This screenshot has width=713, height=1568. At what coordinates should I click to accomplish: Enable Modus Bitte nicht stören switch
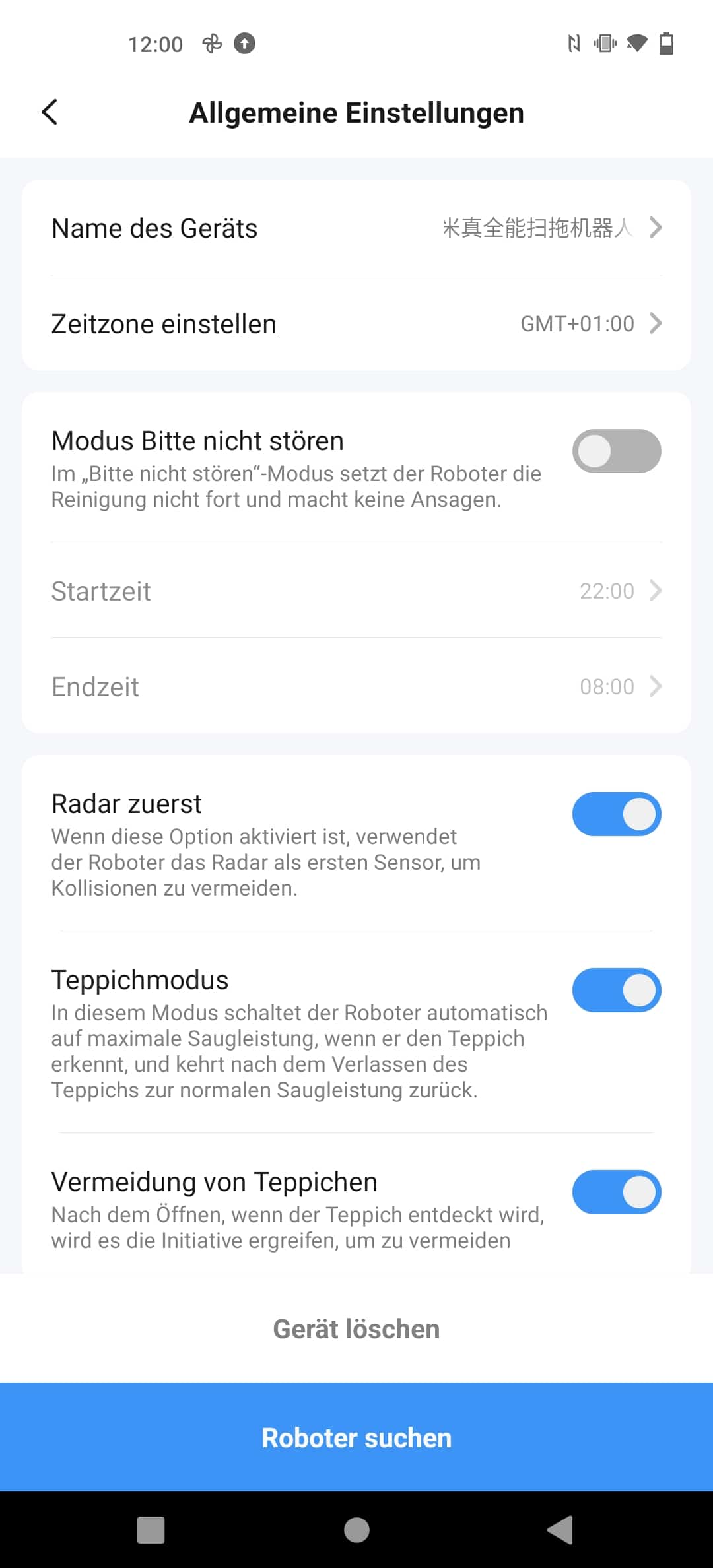[617, 451]
